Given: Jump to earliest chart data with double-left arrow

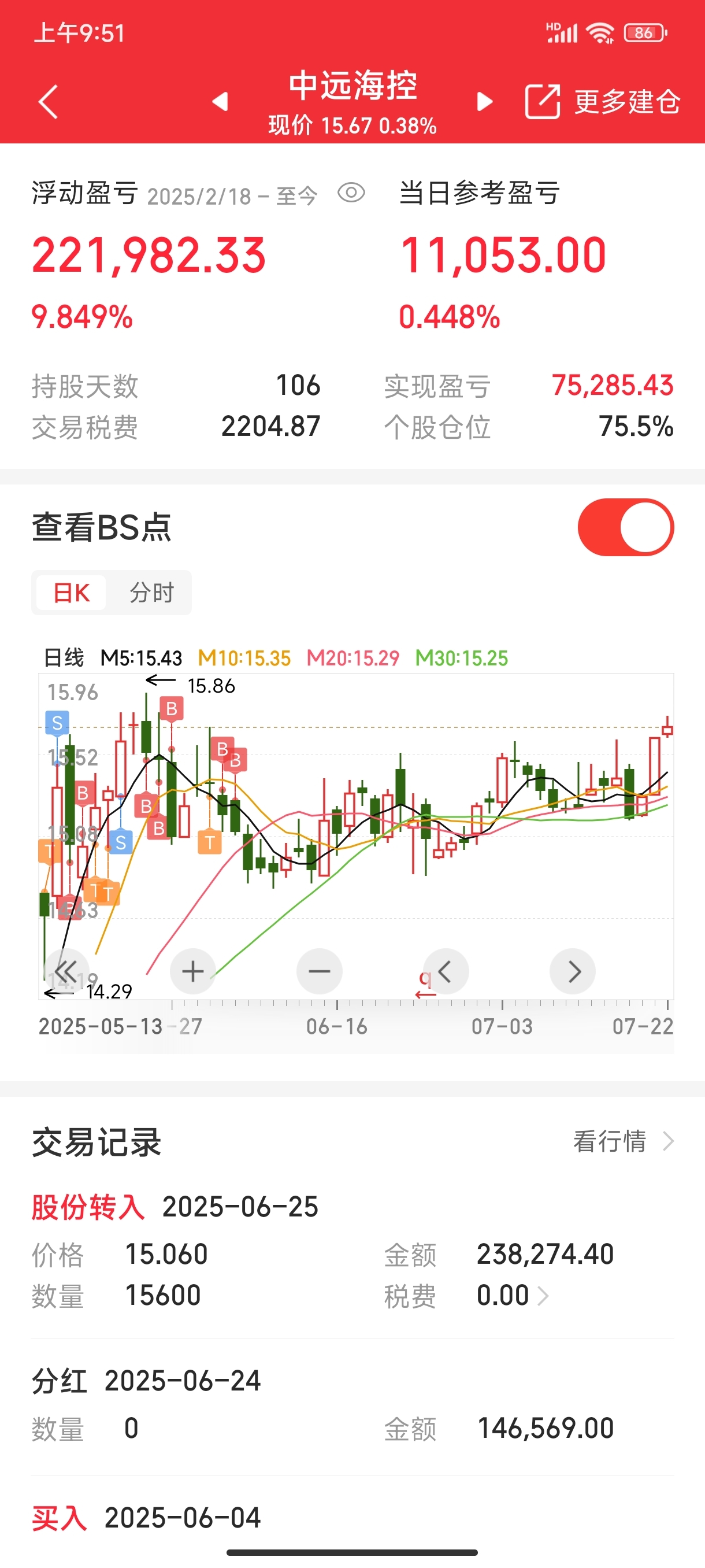Looking at the screenshot, I should [x=66, y=971].
